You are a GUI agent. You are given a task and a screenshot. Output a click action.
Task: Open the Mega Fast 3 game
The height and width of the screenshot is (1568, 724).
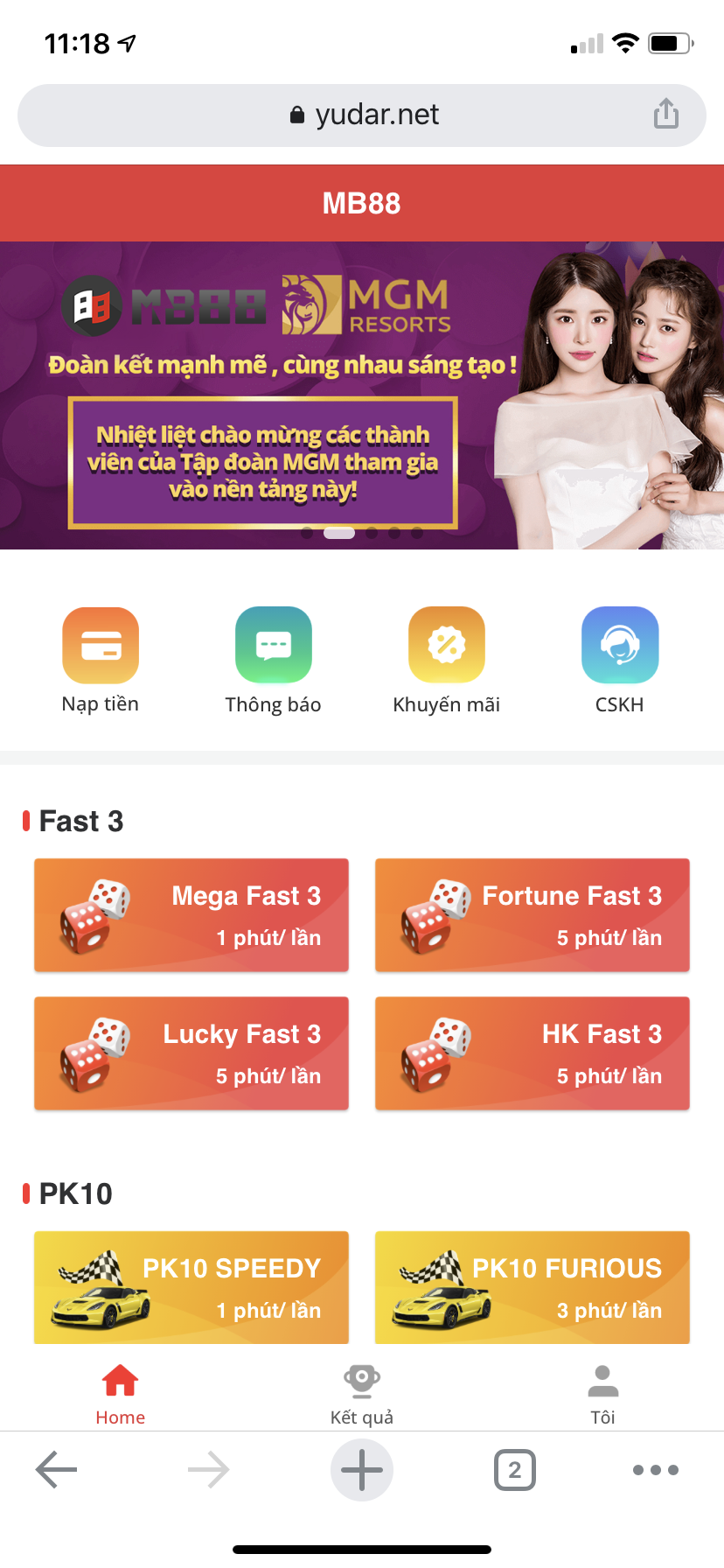point(191,915)
